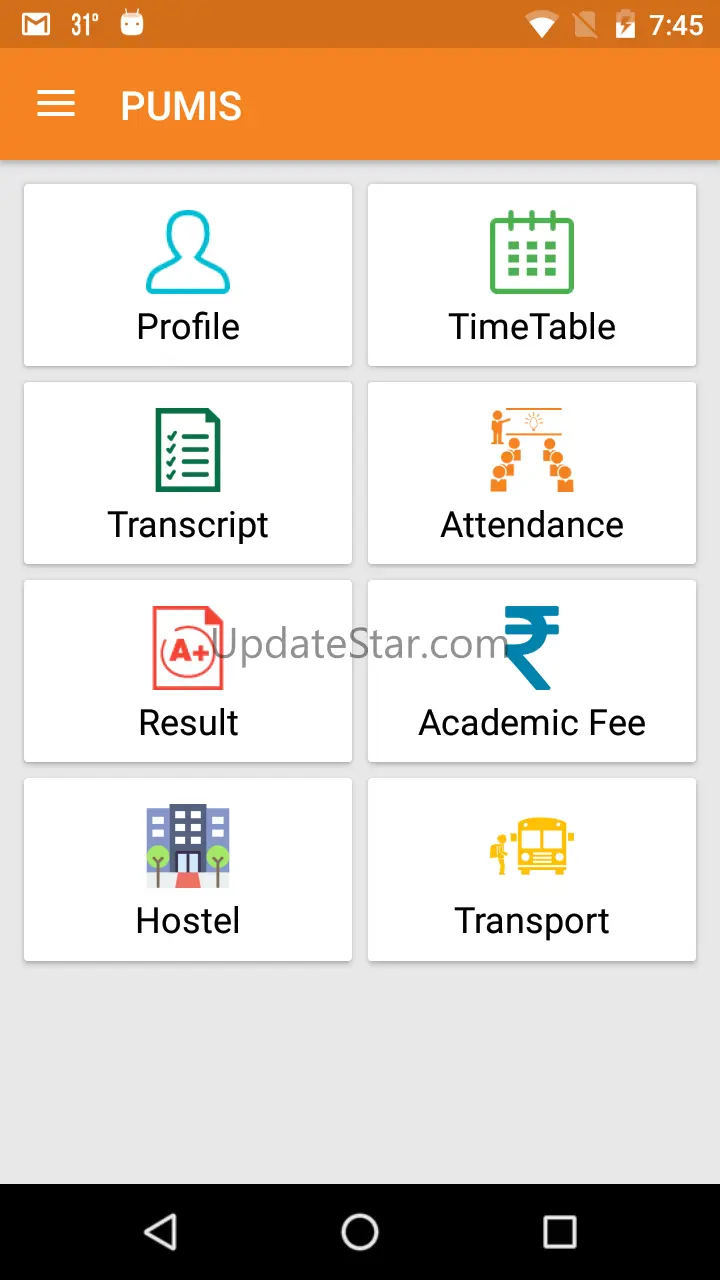Open Academic Fee details
The image size is (720, 1280).
pyautogui.click(x=532, y=671)
